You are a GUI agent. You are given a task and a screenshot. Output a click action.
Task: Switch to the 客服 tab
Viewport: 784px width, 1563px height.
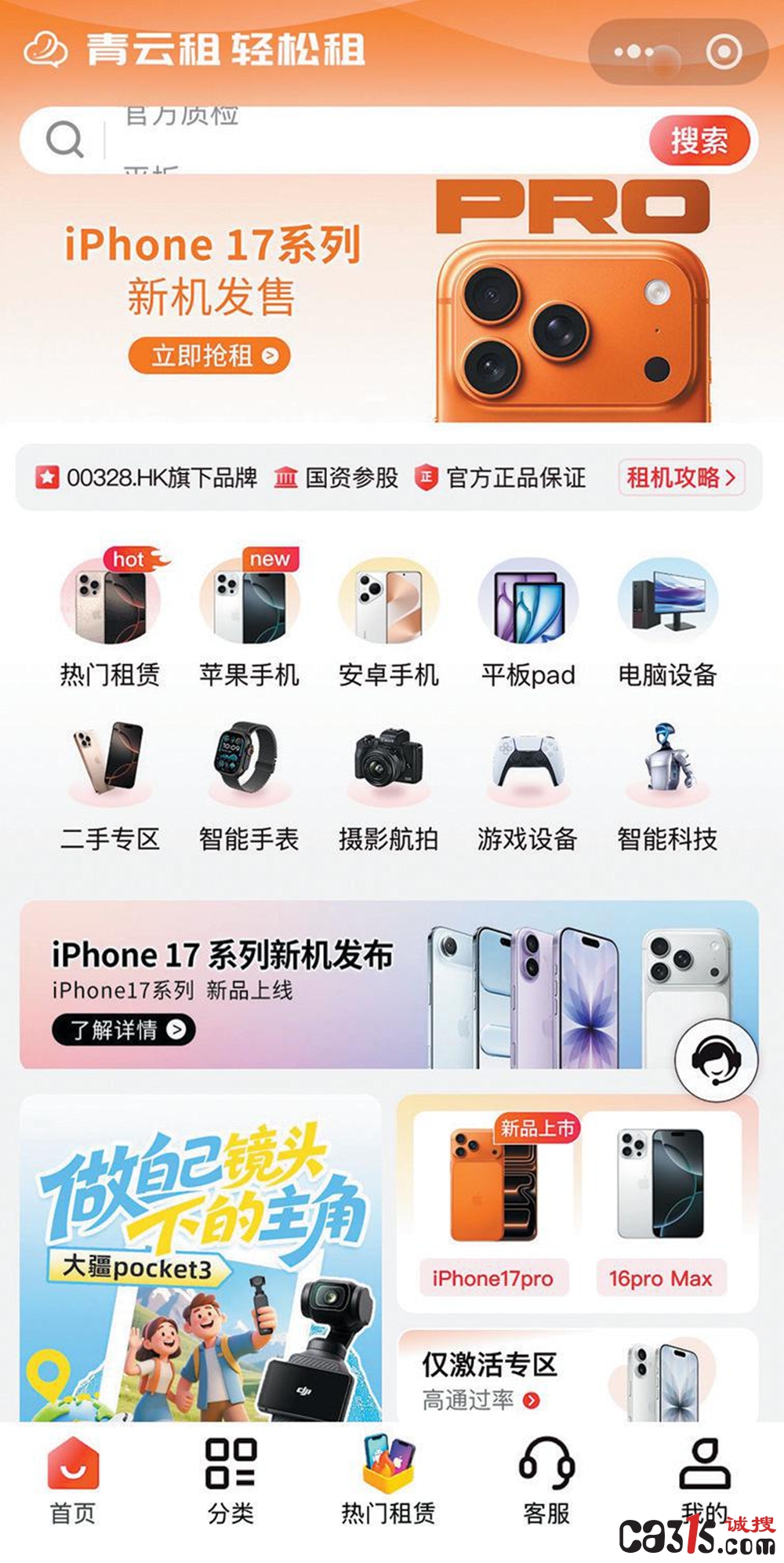546,1480
